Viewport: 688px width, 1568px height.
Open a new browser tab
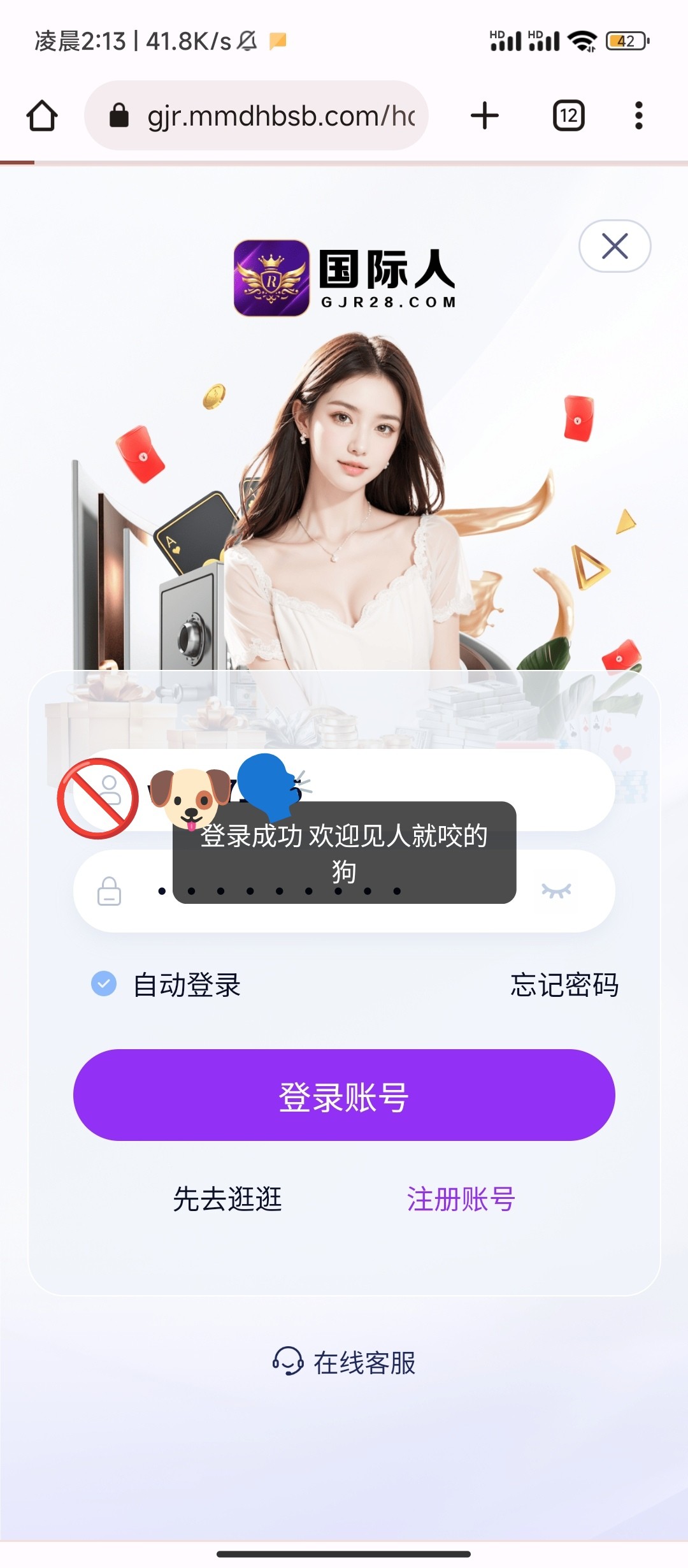485,116
